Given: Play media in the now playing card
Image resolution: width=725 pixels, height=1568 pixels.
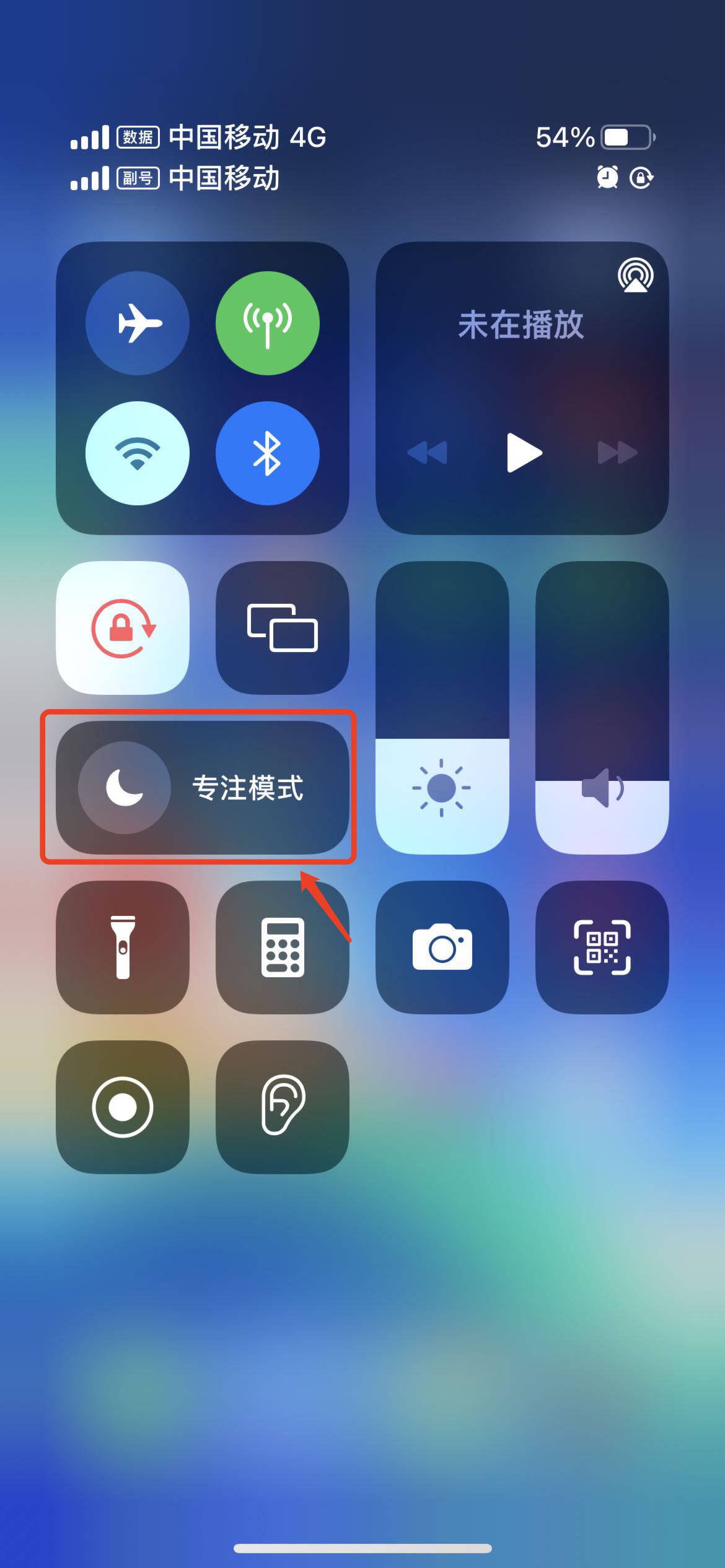Looking at the screenshot, I should point(524,453).
